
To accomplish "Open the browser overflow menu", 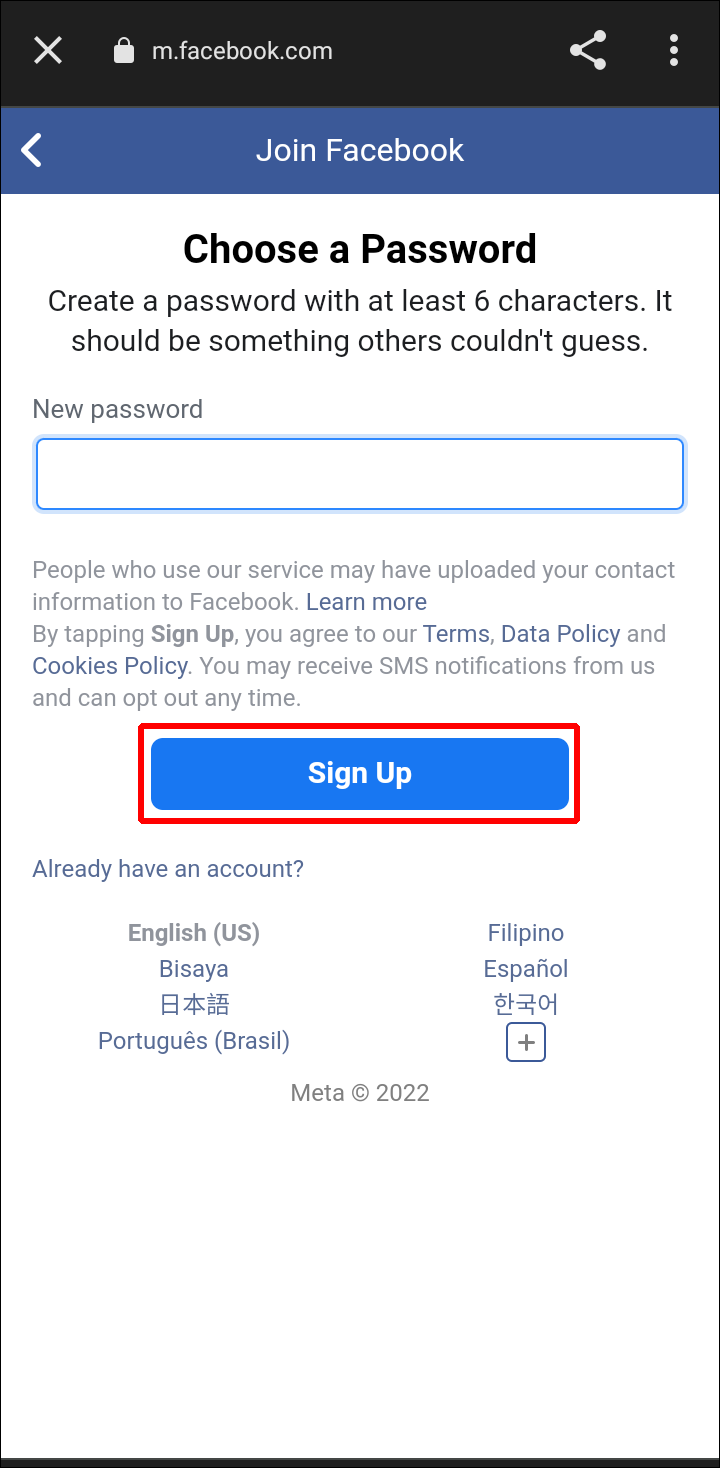I will (674, 50).
